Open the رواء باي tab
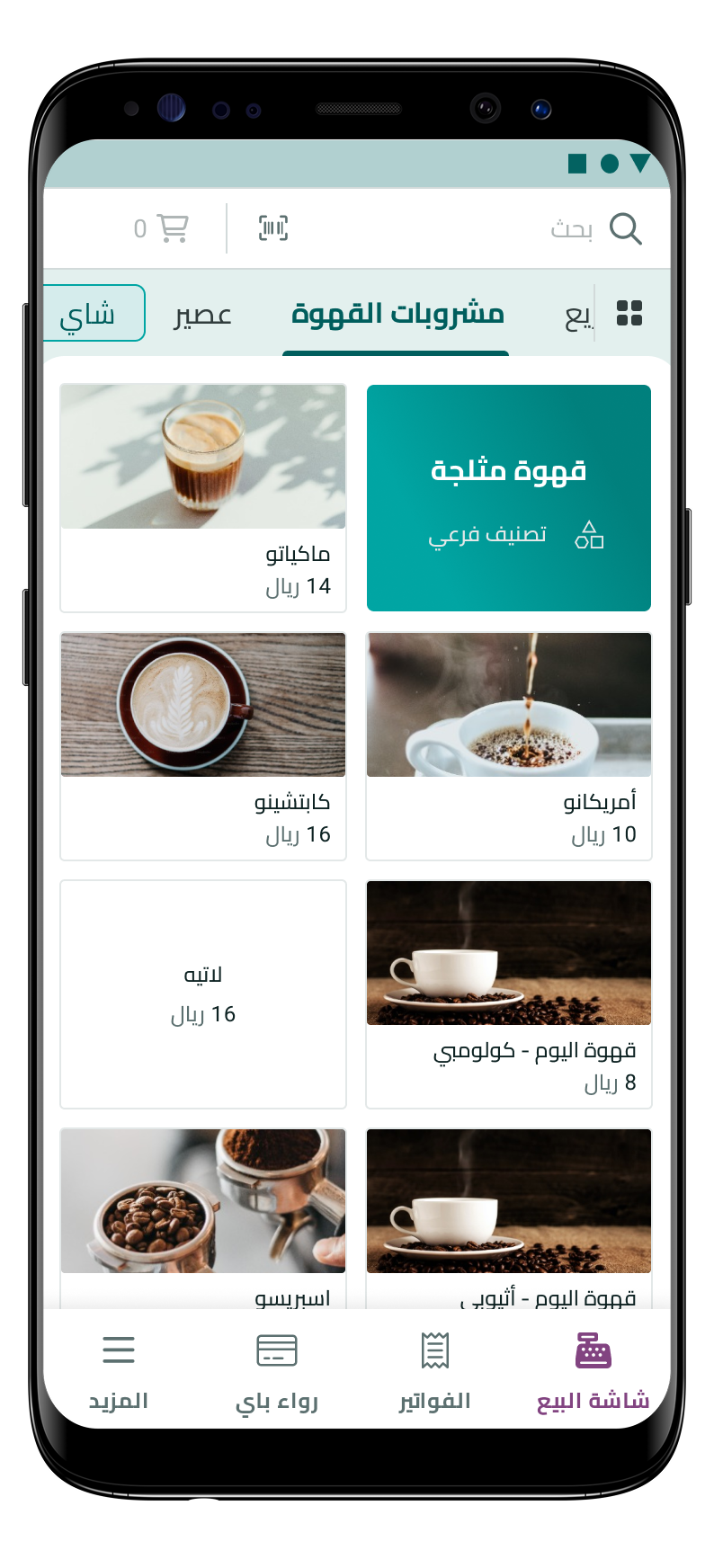Image resolution: width=714 pixels, height=1568 pixels. pos(277,1370)
